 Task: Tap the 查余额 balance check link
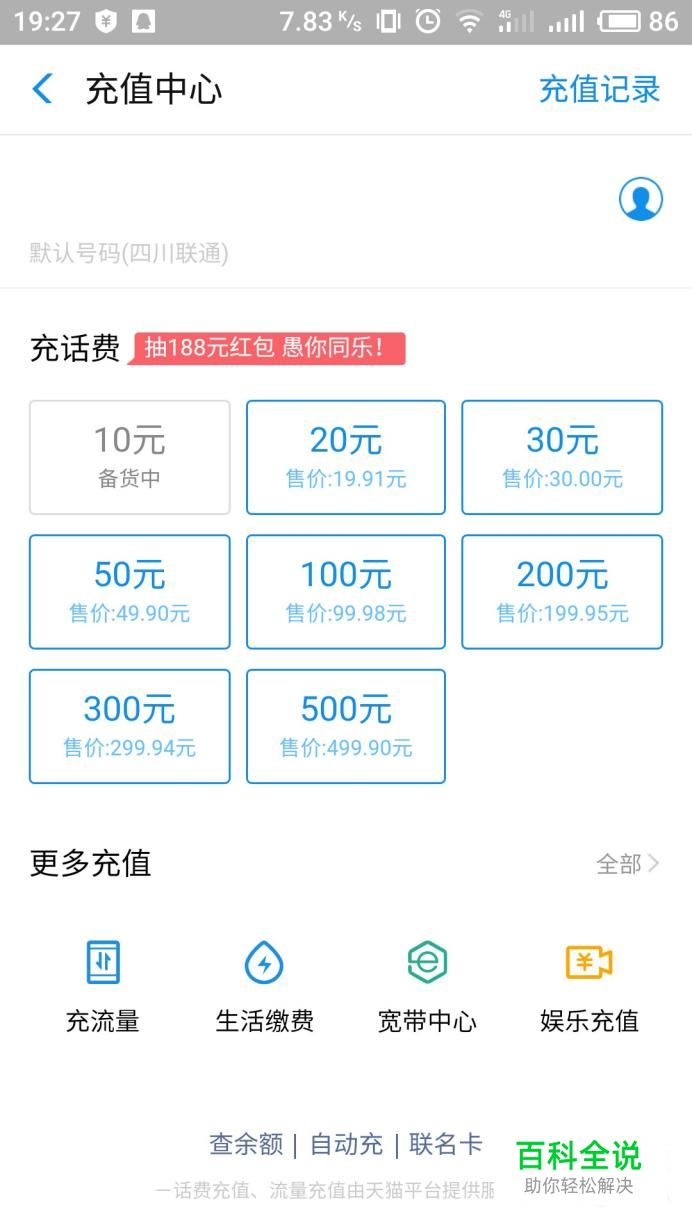(x=246, y=1144)
